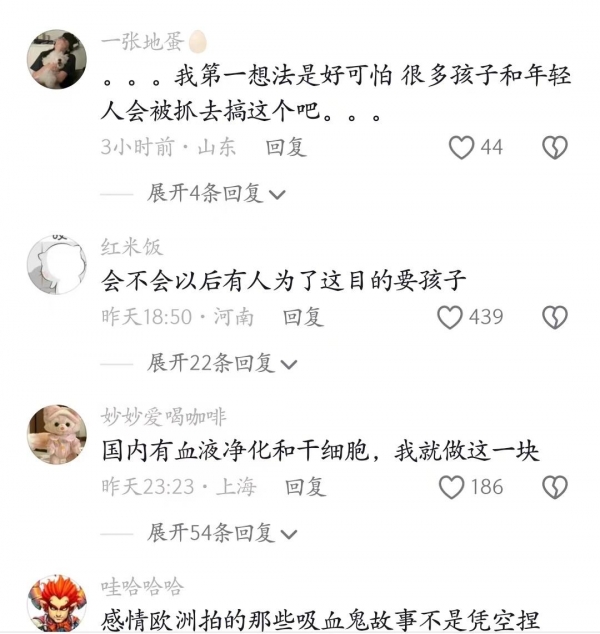Dislike the comment by 红米饭
Image resolution: width=600 pixels, height=634 pixels.
[x=554, y=318]
